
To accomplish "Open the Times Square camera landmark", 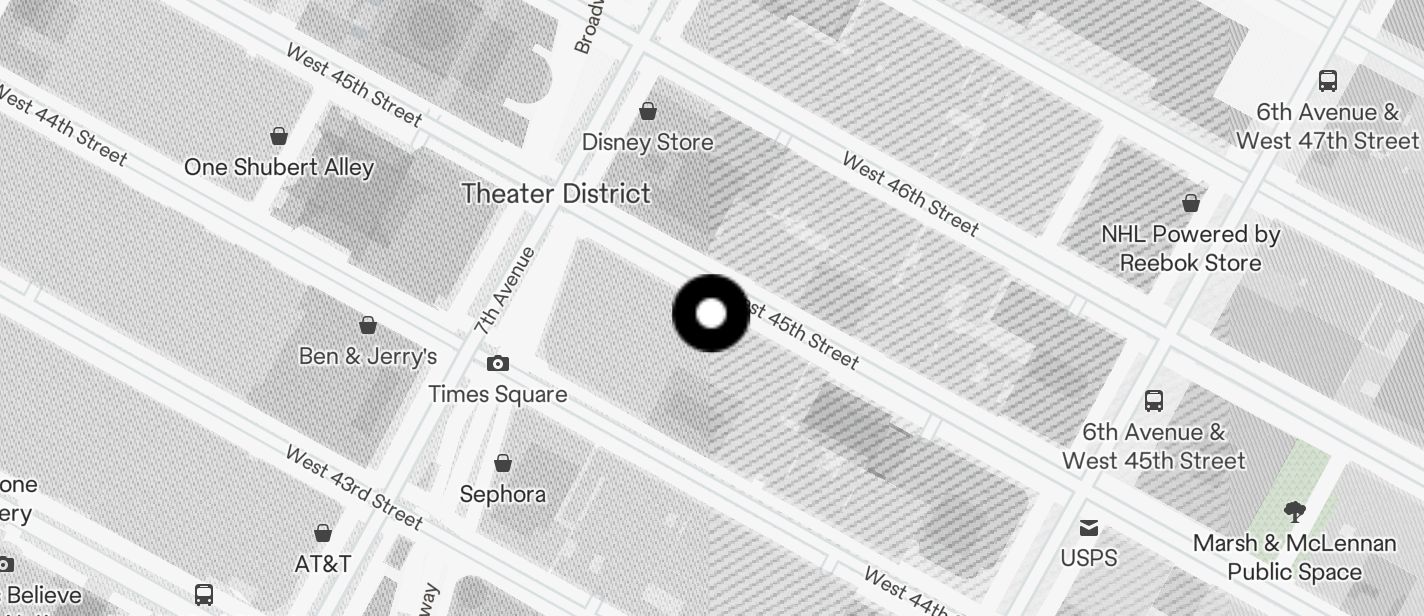I will (498, 364).
